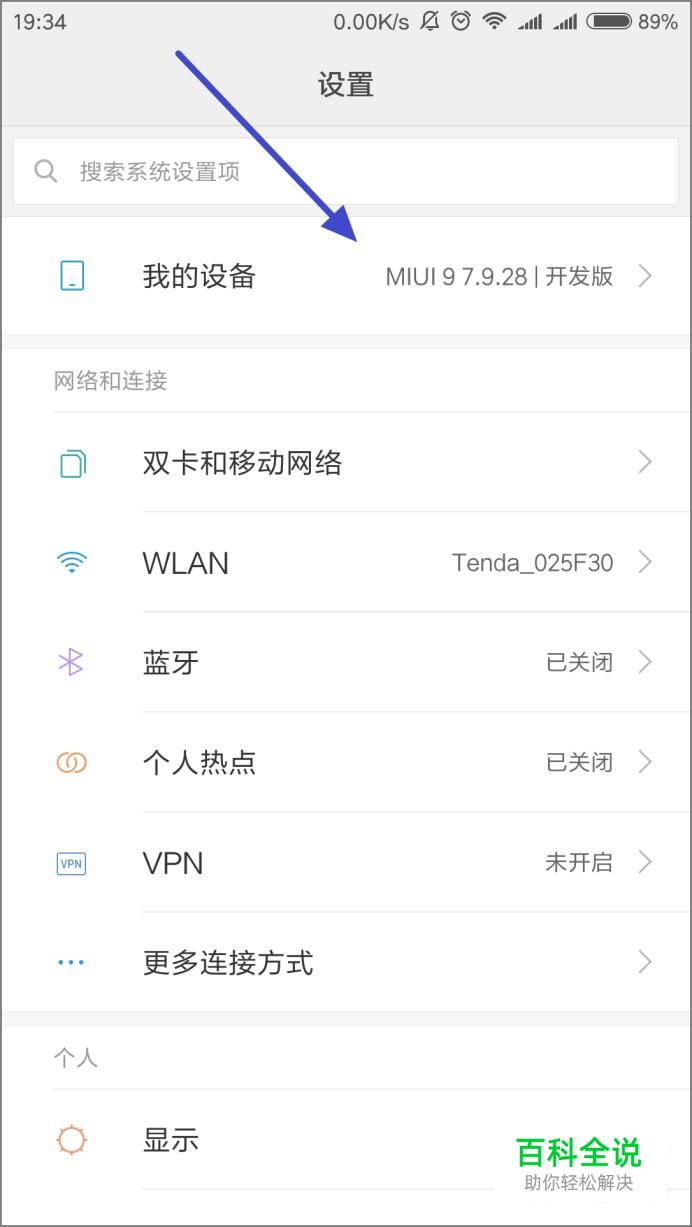This screenshot has height=1227, width=692.
Task: Open VPN settings
Action: pos(346,862)
